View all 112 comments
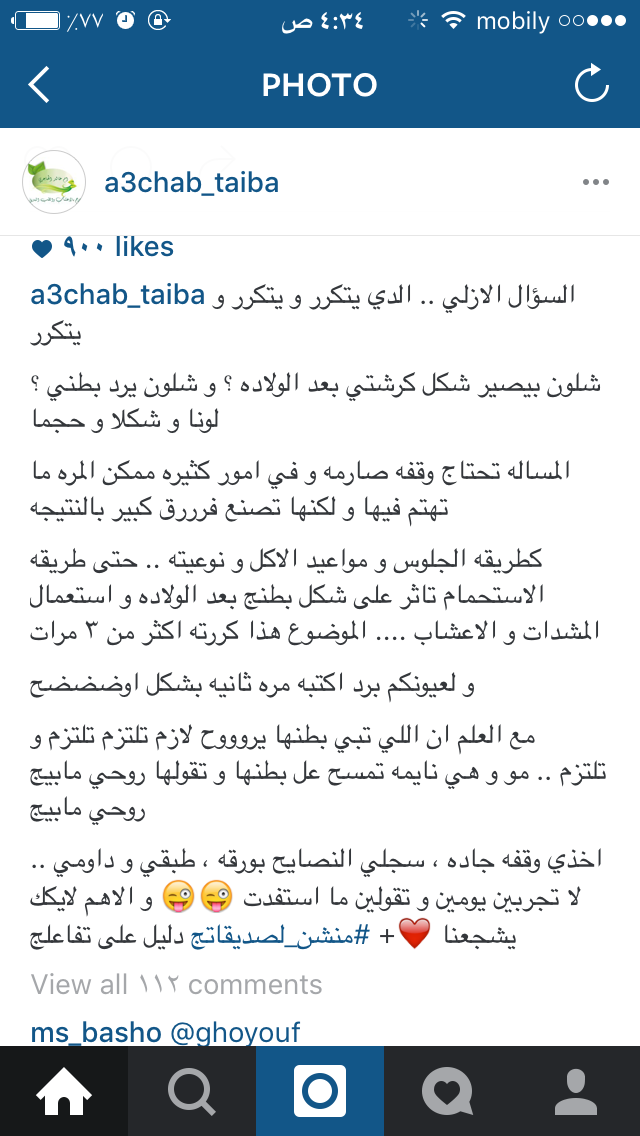The height and width of the screenshot is (1136, 640). tap(176, 985)
